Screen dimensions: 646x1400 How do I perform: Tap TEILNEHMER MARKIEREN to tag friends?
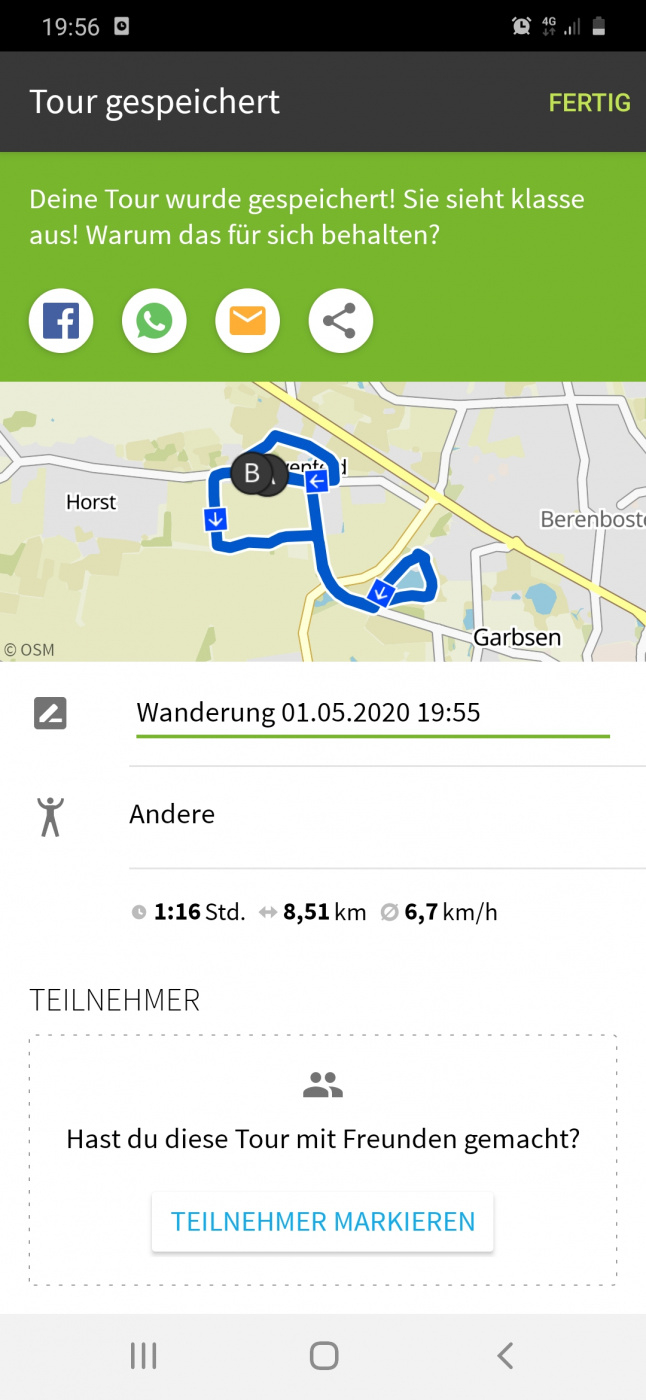tap(323, 1221)
